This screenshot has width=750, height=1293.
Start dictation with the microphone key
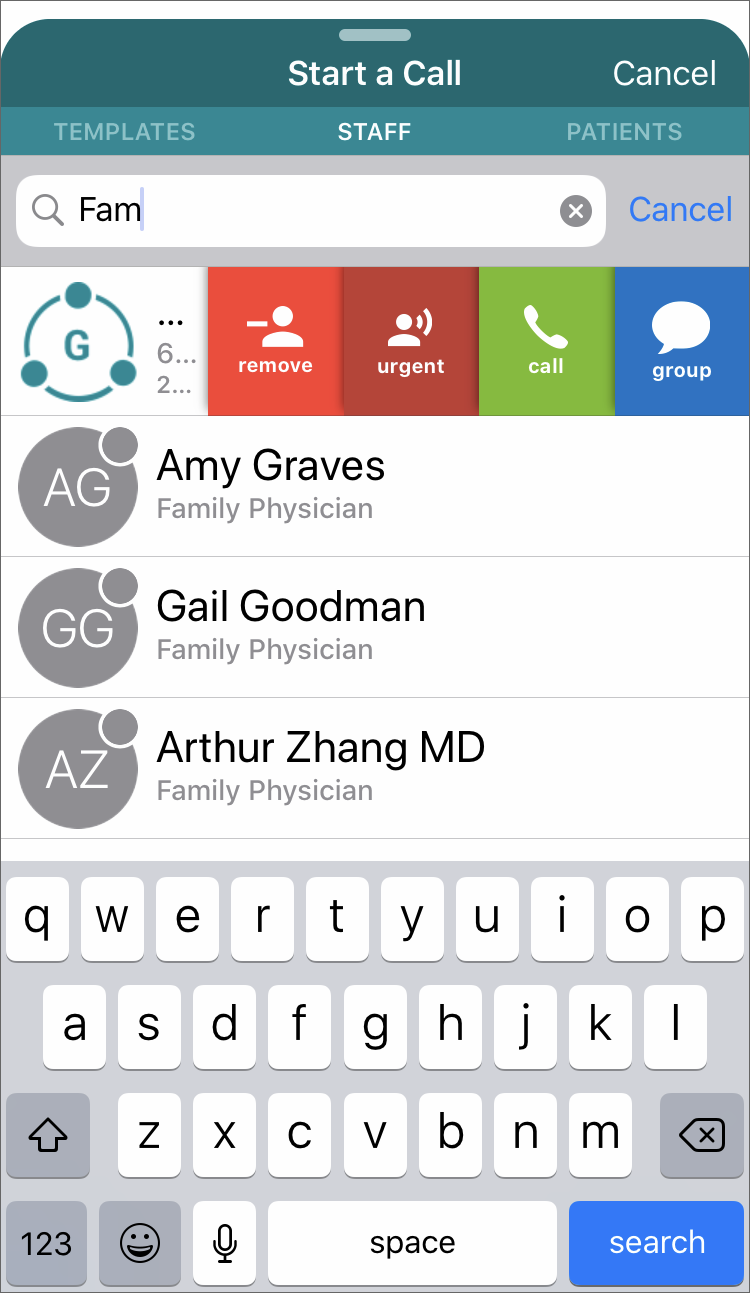coord(225,1243)
